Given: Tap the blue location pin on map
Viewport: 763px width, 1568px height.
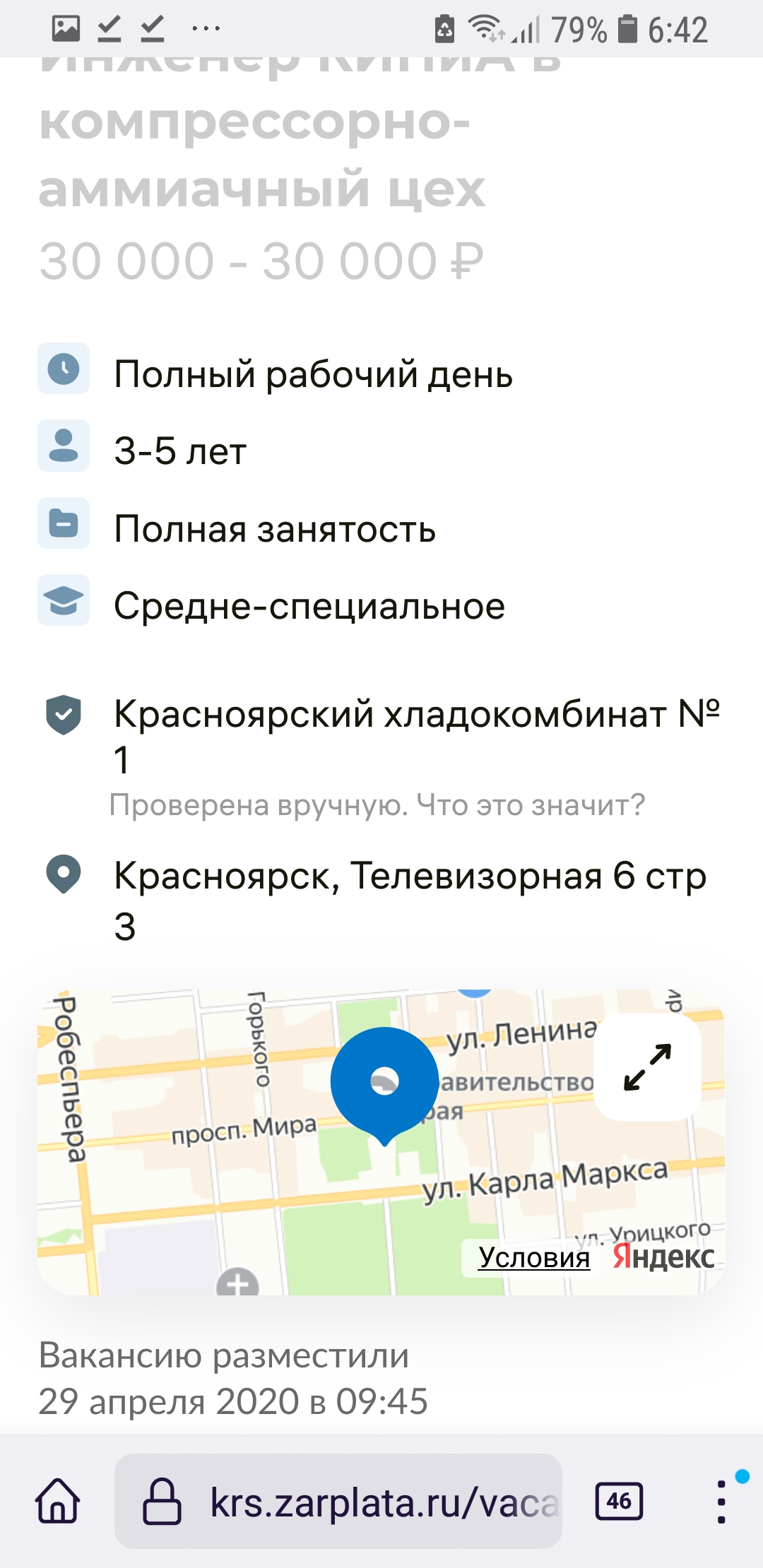Looking at the screenshot, I should point(384,1082).
